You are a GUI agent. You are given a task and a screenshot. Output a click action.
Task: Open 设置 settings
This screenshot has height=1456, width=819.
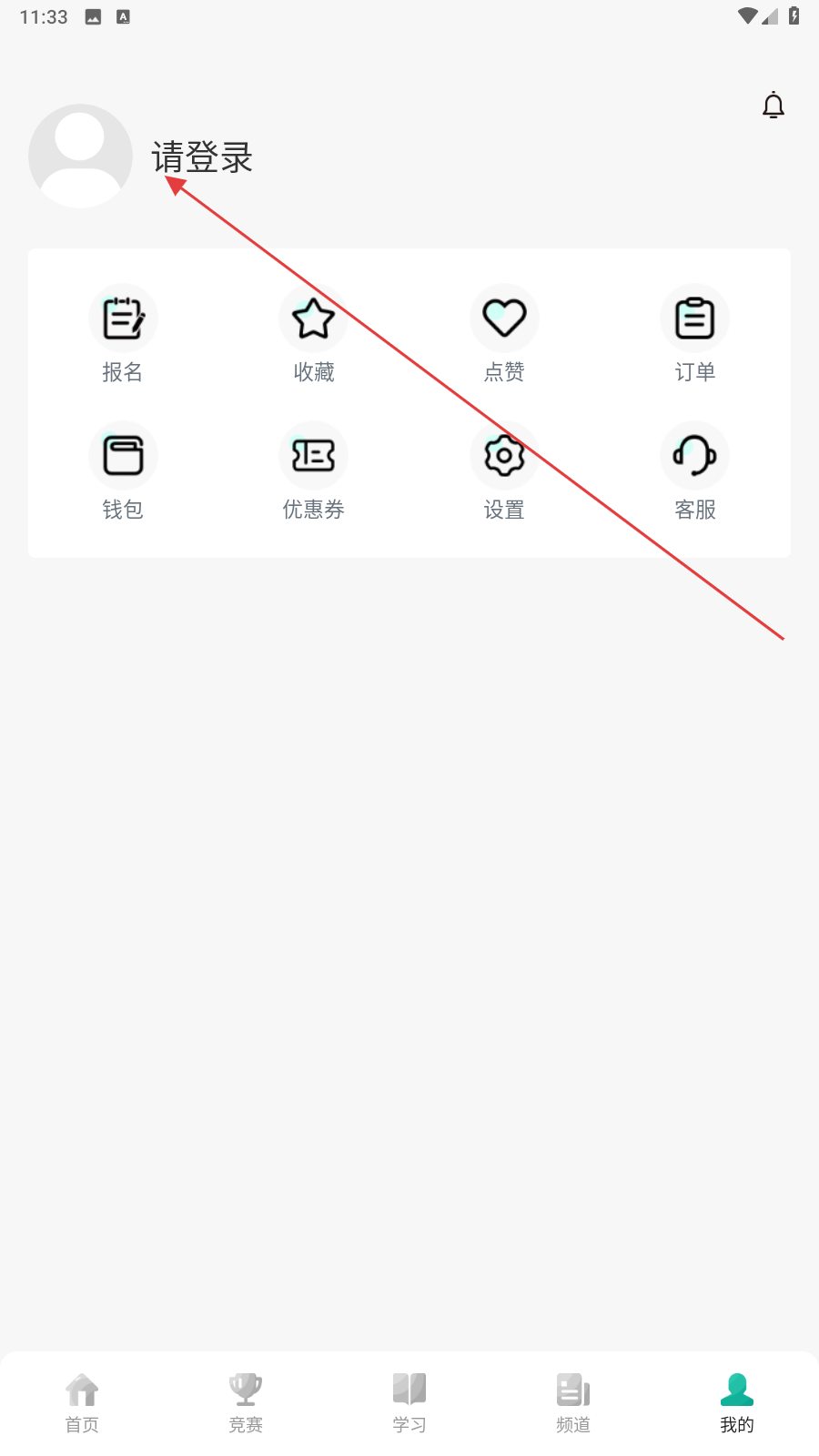coord(504,471)
